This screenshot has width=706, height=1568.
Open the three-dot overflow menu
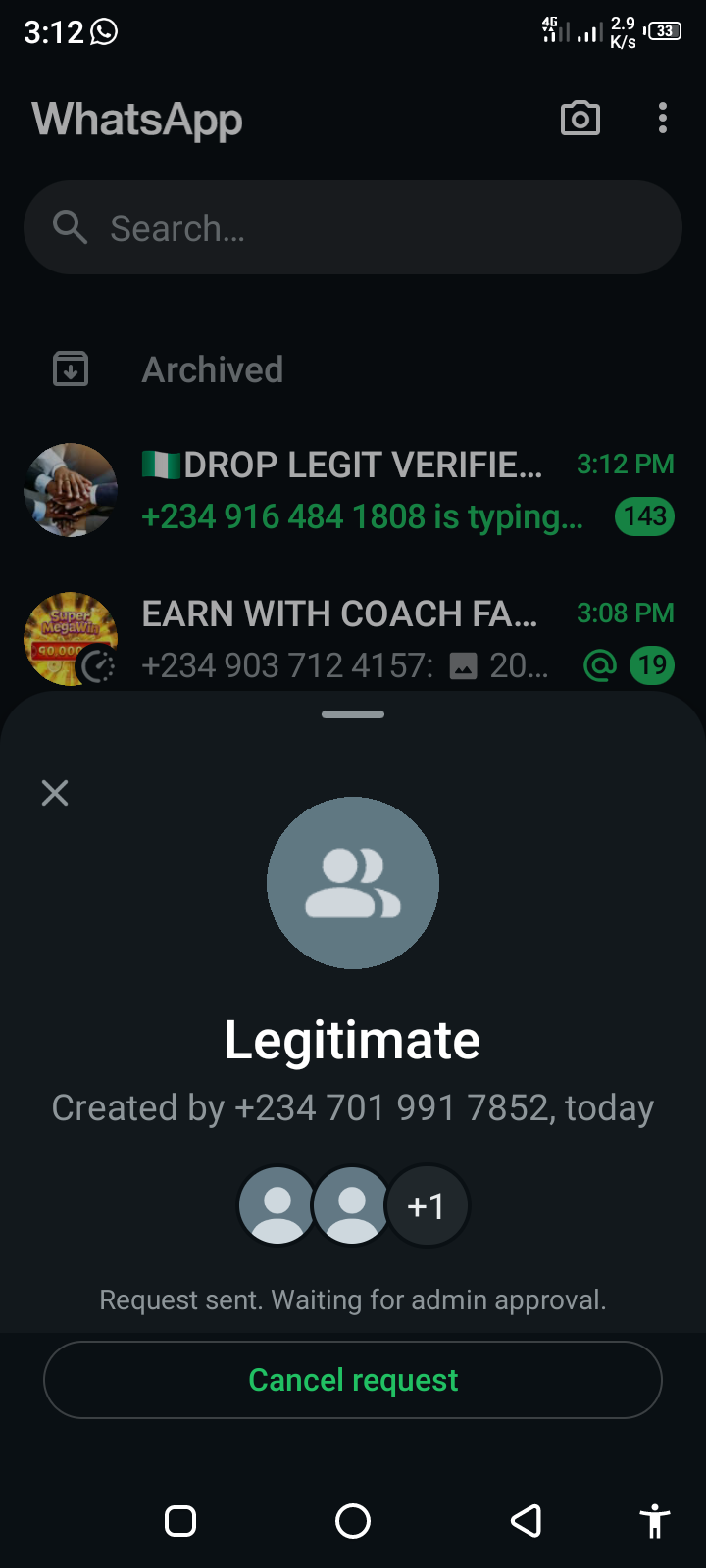(663, 119)
